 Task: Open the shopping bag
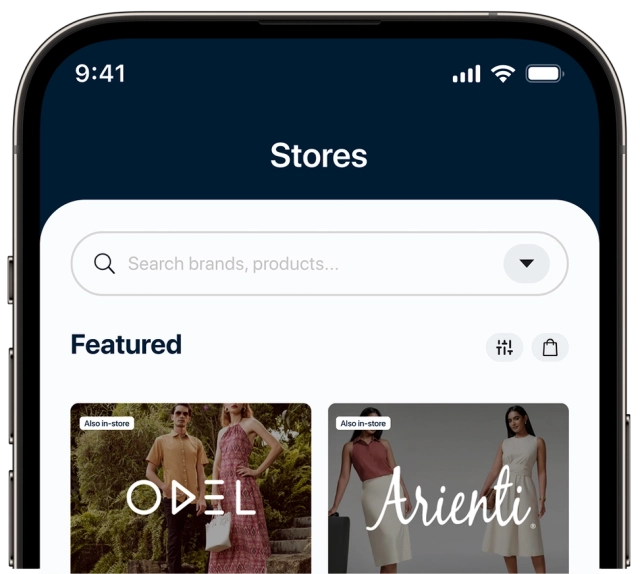tap(550, 348)
